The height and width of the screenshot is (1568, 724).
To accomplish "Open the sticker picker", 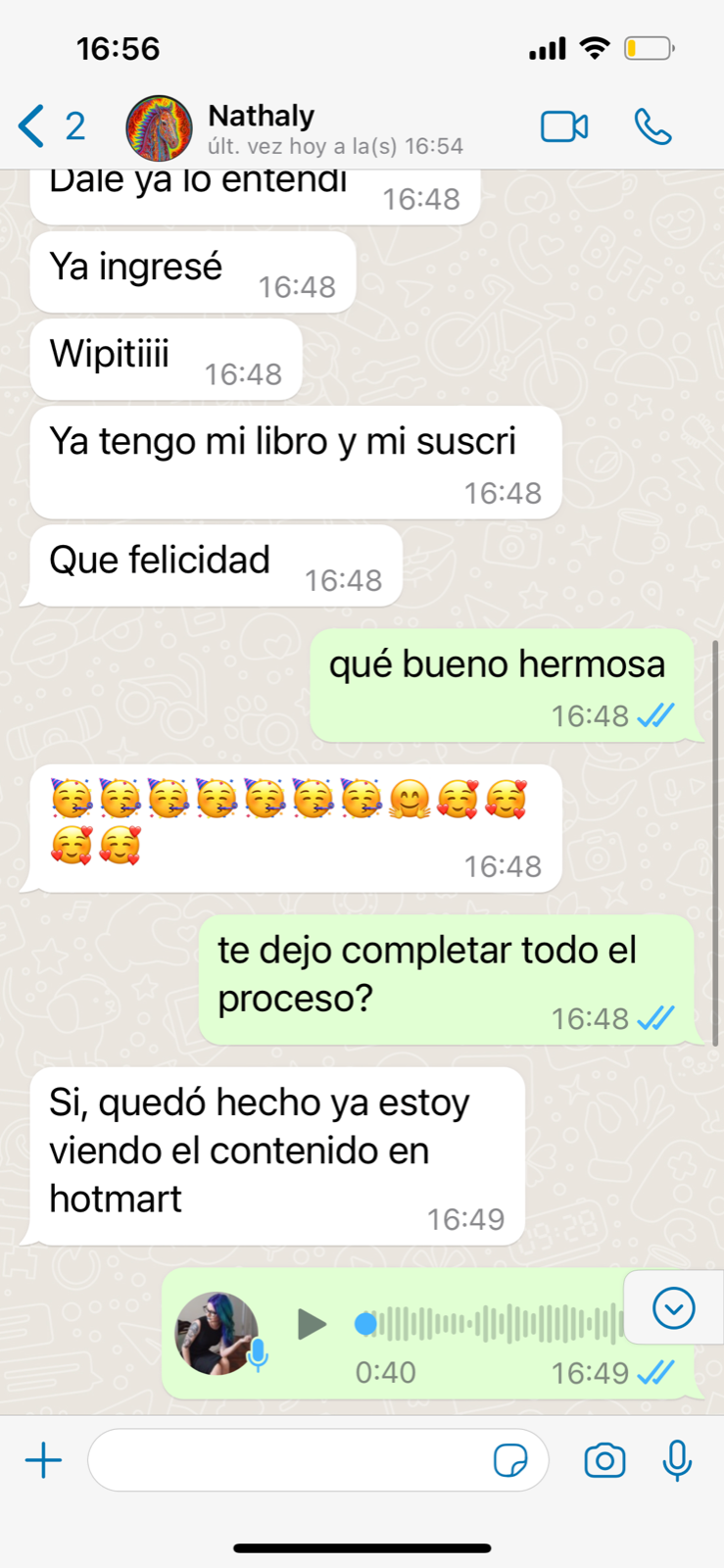I will coord(510,1460).
